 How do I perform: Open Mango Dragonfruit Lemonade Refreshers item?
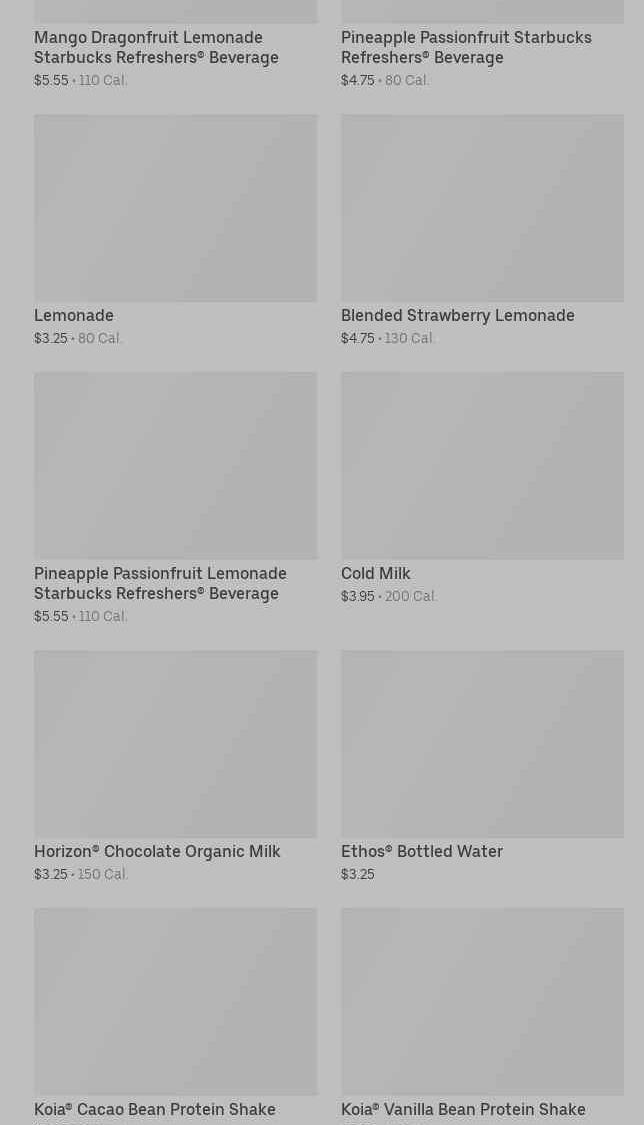pos(175,46)
